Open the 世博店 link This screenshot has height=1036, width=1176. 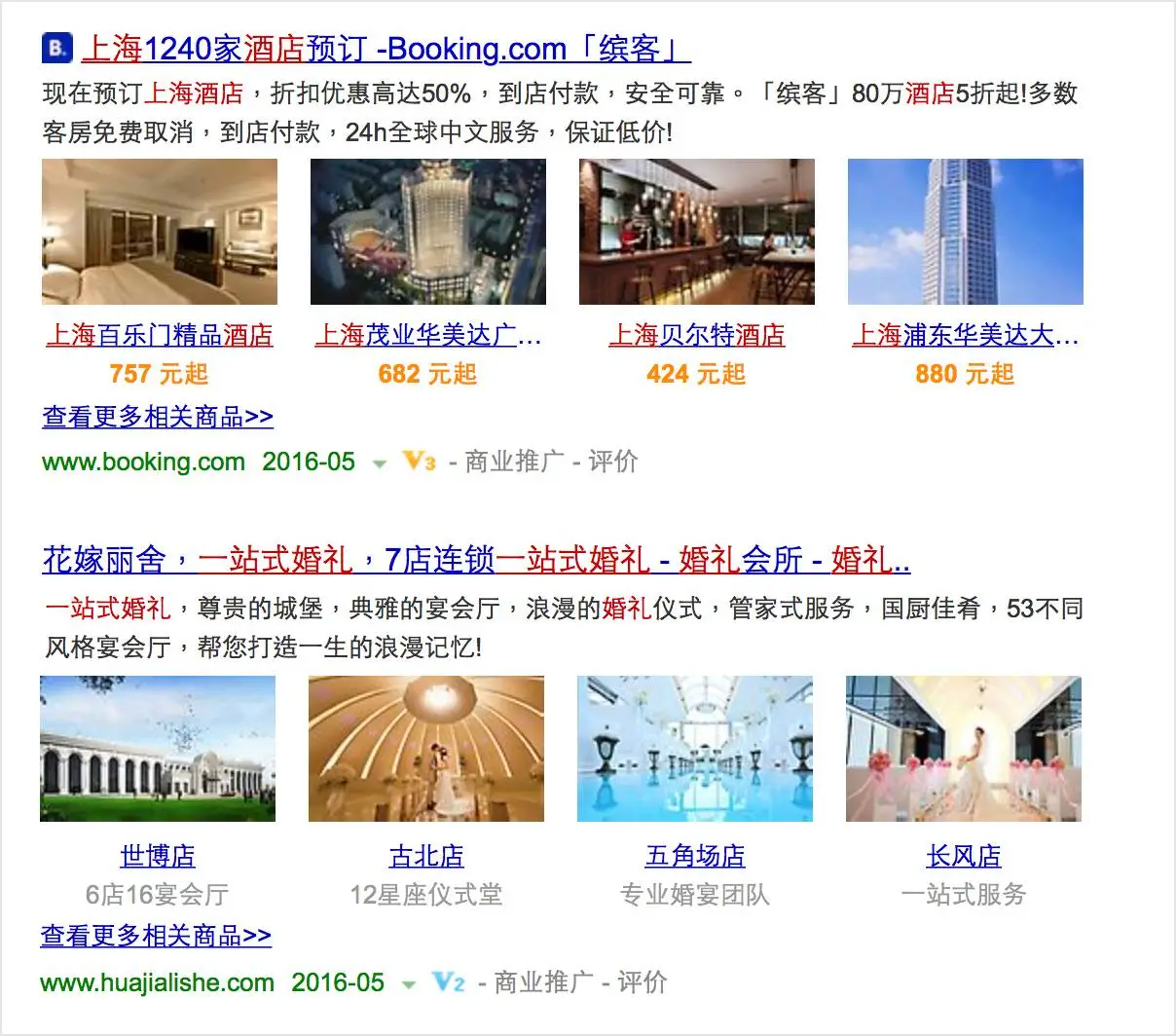point(158,856)
